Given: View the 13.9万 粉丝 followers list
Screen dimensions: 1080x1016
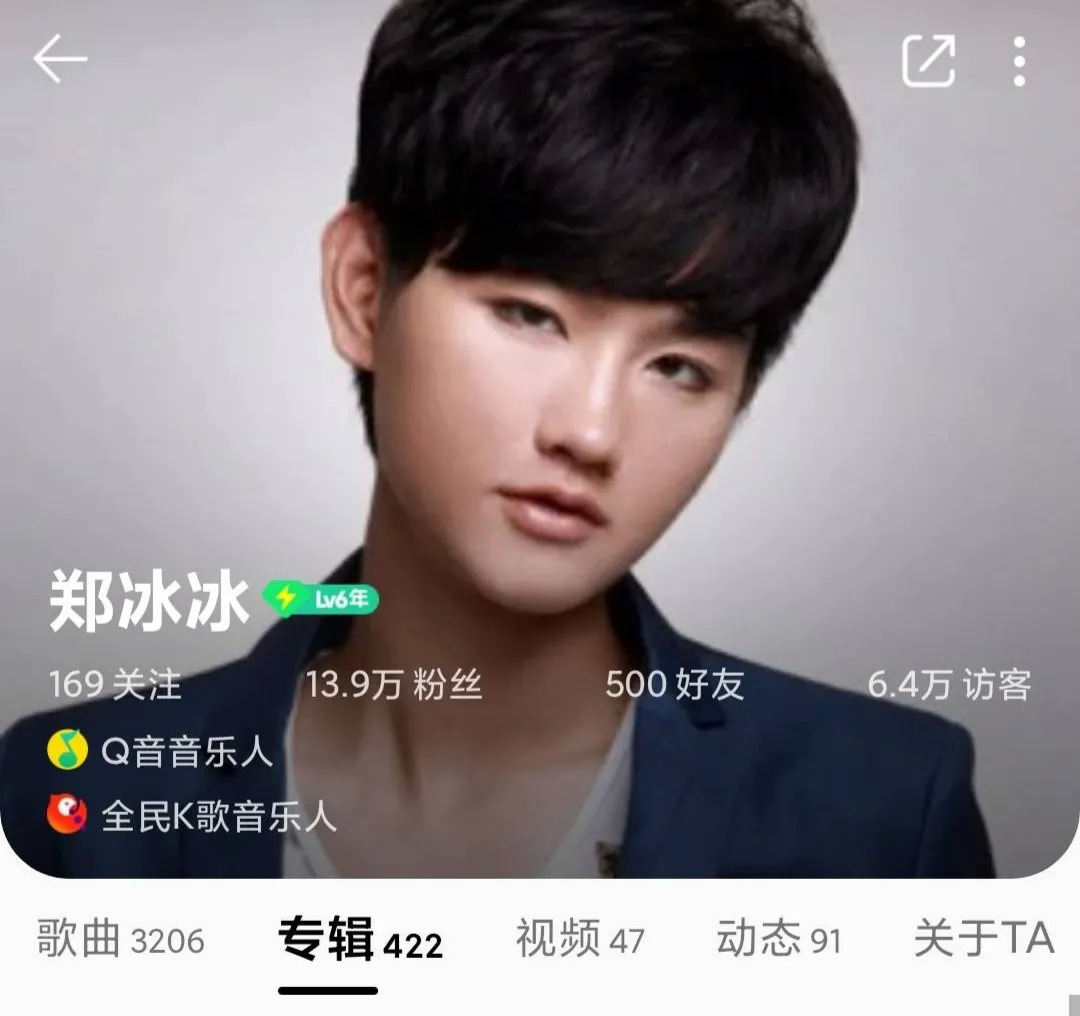Looking at the screenshot, I should pyautogui.click(x=394, y=685).
